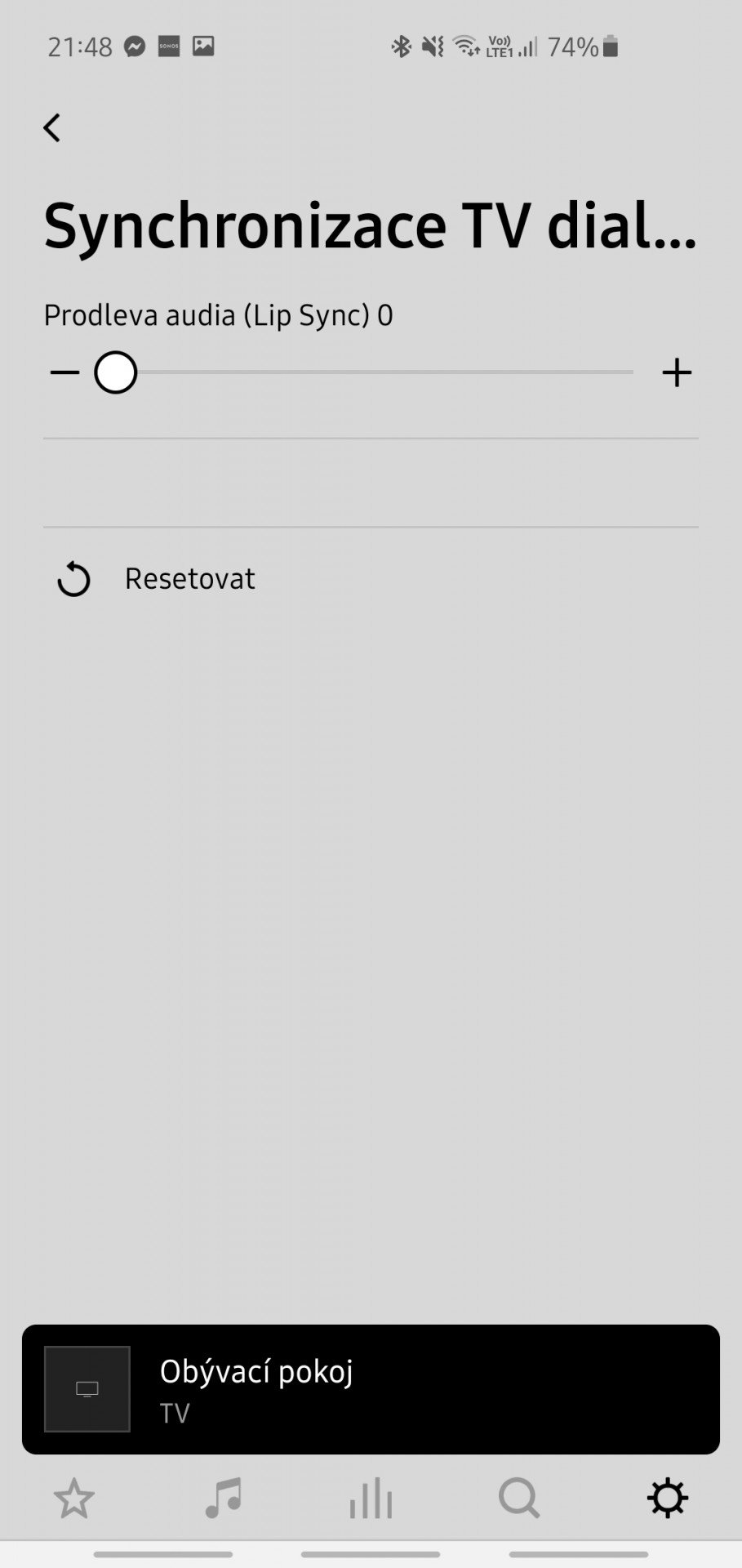Open the search tab

(519, 1499)
